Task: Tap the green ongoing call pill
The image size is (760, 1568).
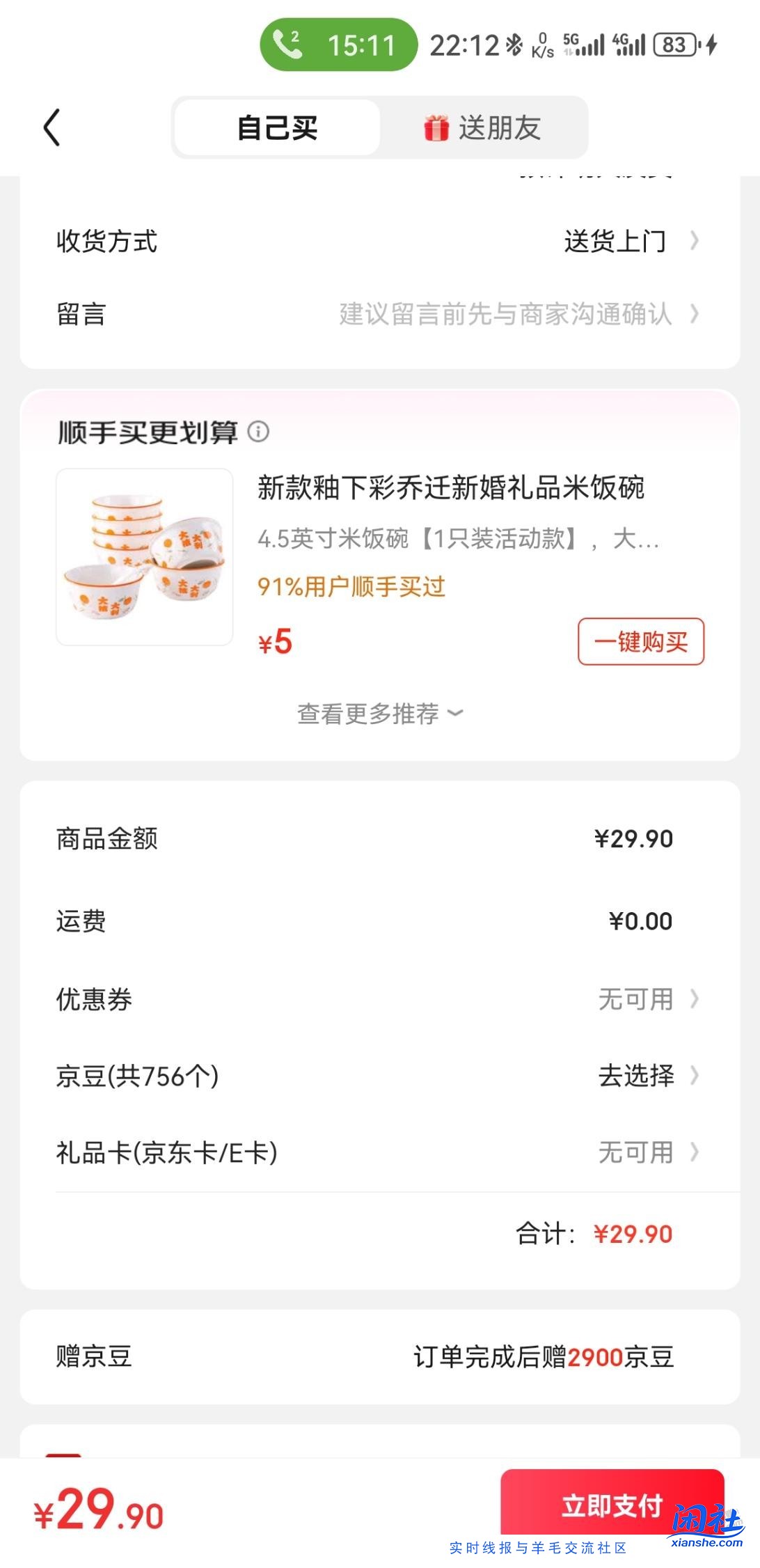Action: (x=339, y=45)
